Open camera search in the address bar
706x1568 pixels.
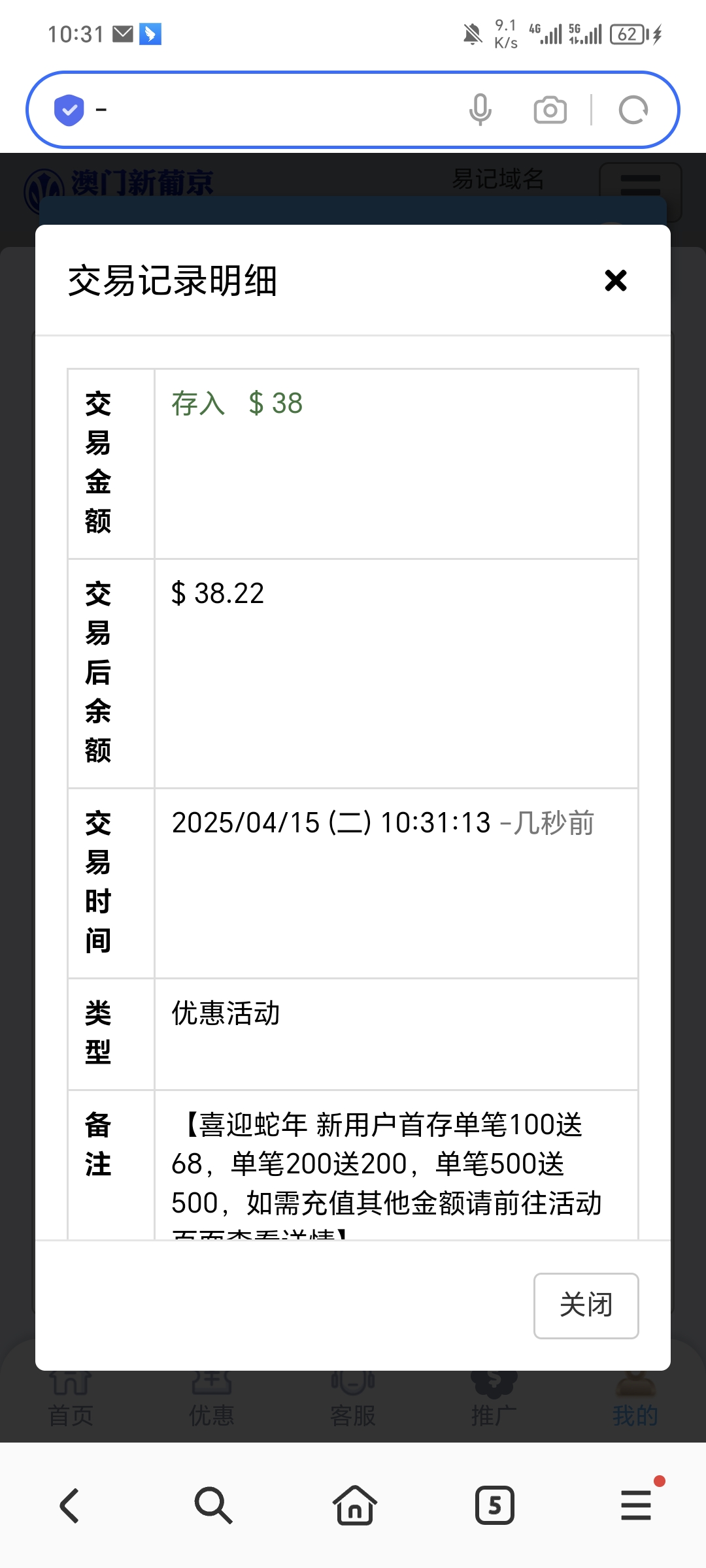click(x=550, y=110)
